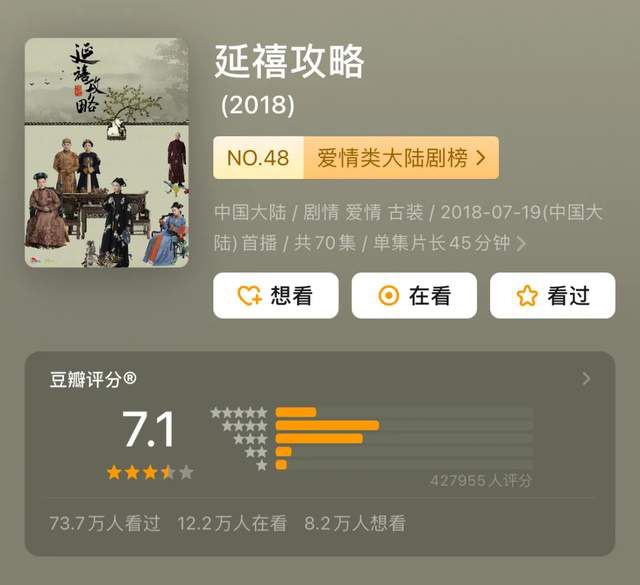Open the 延禧攻略 poster image
The width and height of the screenshot is (640, 585).
click(106, 152)
